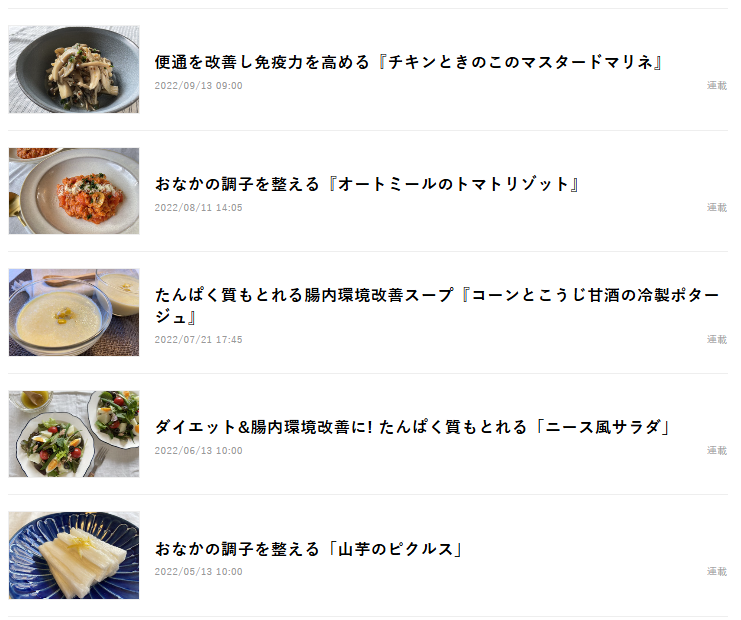View the ニース風サラダ article
Image resolution: width=741 pixels, height=620 pixels.
point(412,427)
